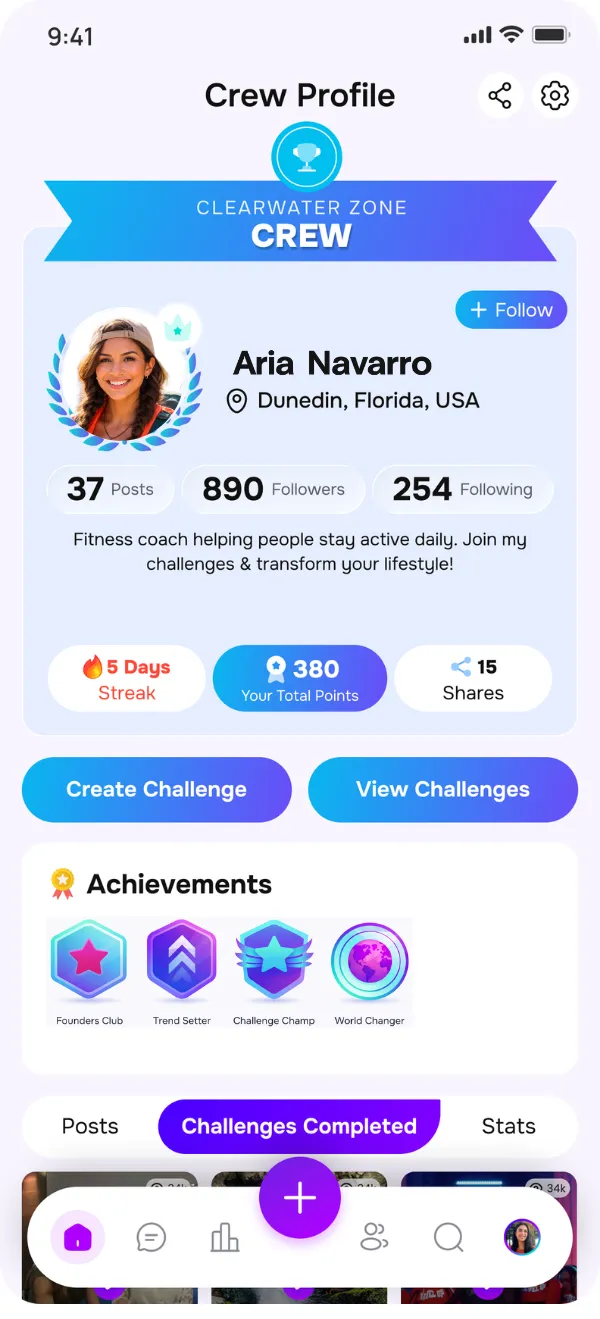This screenshot has width=600, height=1319.
Task: Open the chat messages tab
Action: click(x=151, y=1238)
